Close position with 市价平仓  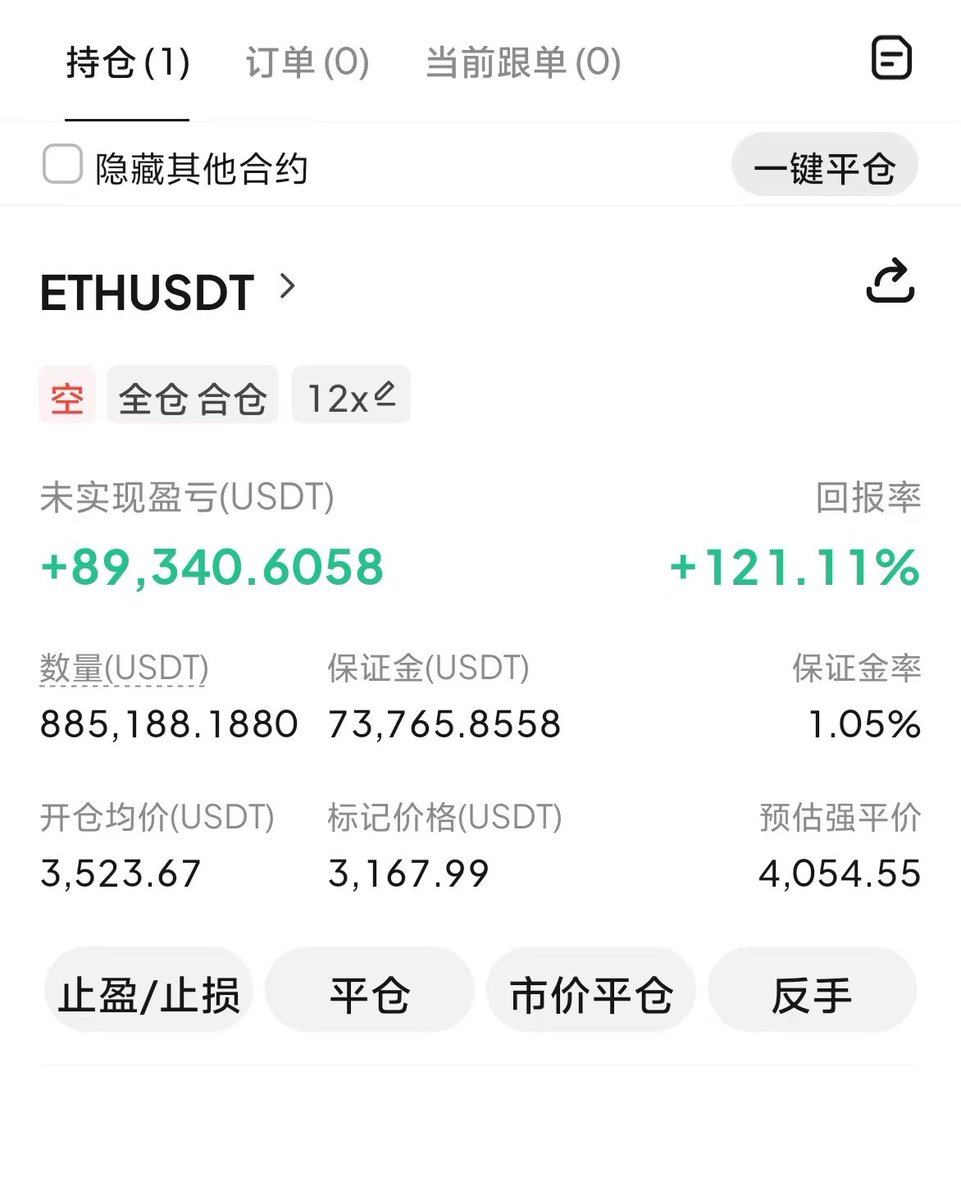pyautogui.click(x=591, y=993)
